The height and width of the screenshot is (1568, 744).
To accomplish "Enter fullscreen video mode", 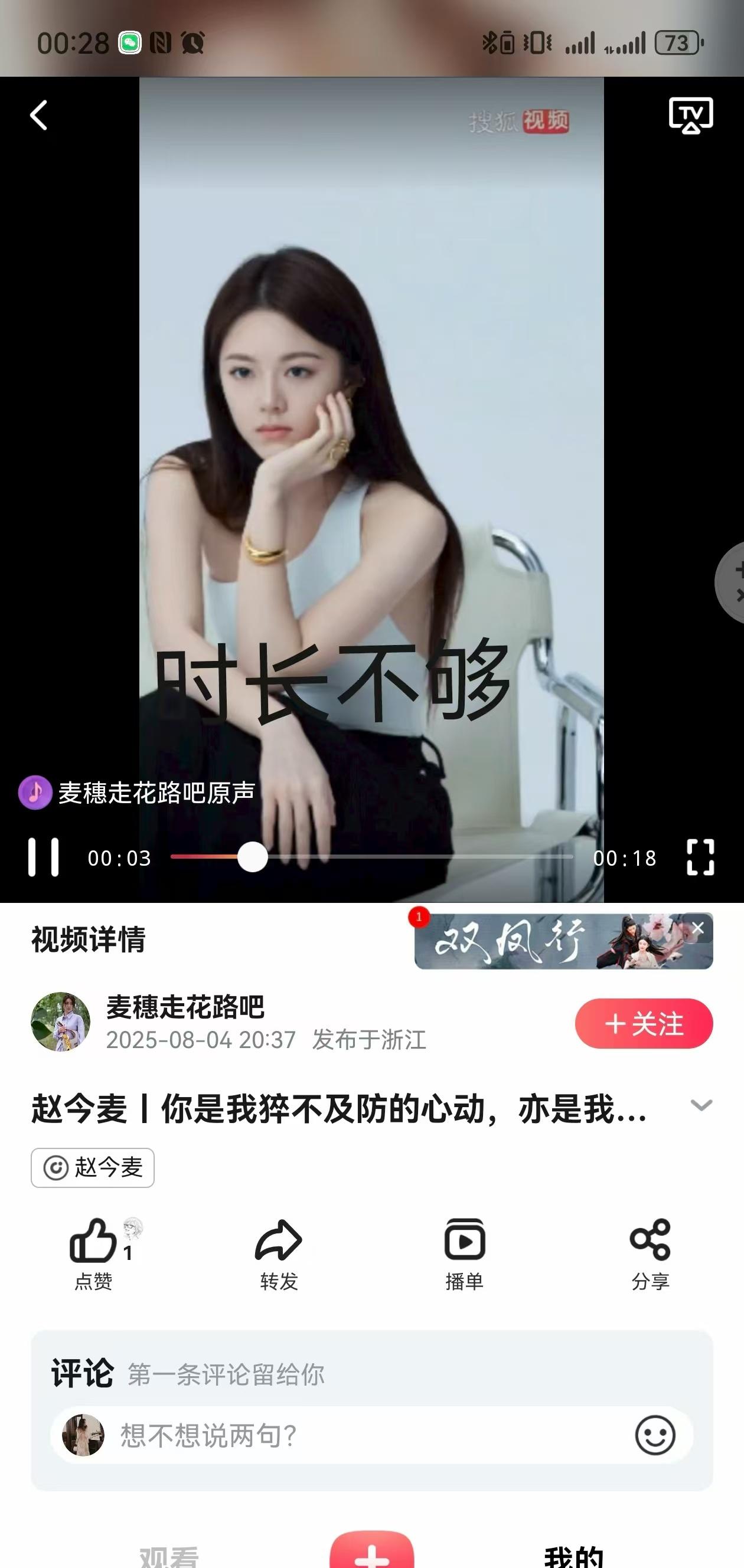I will click(700, 857).
